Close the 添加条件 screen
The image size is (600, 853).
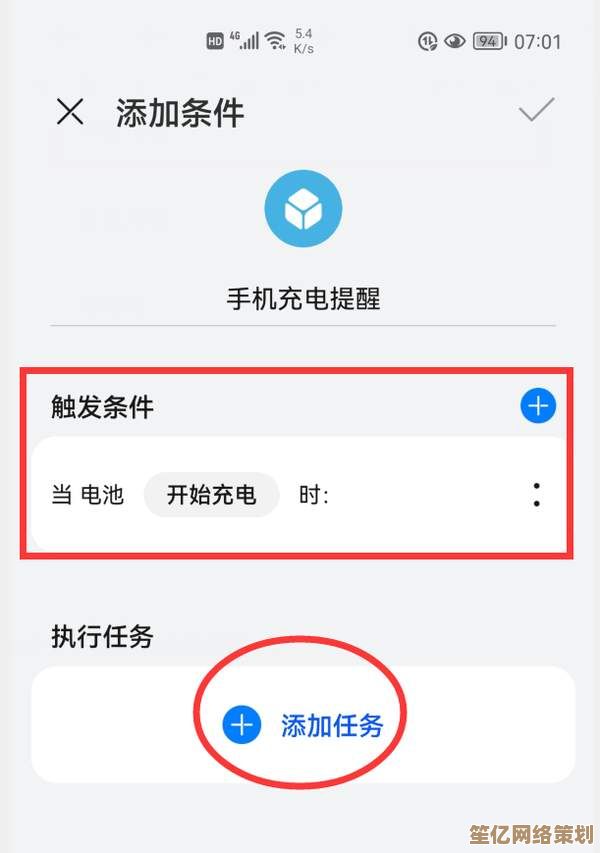click(x=70, y=112)
